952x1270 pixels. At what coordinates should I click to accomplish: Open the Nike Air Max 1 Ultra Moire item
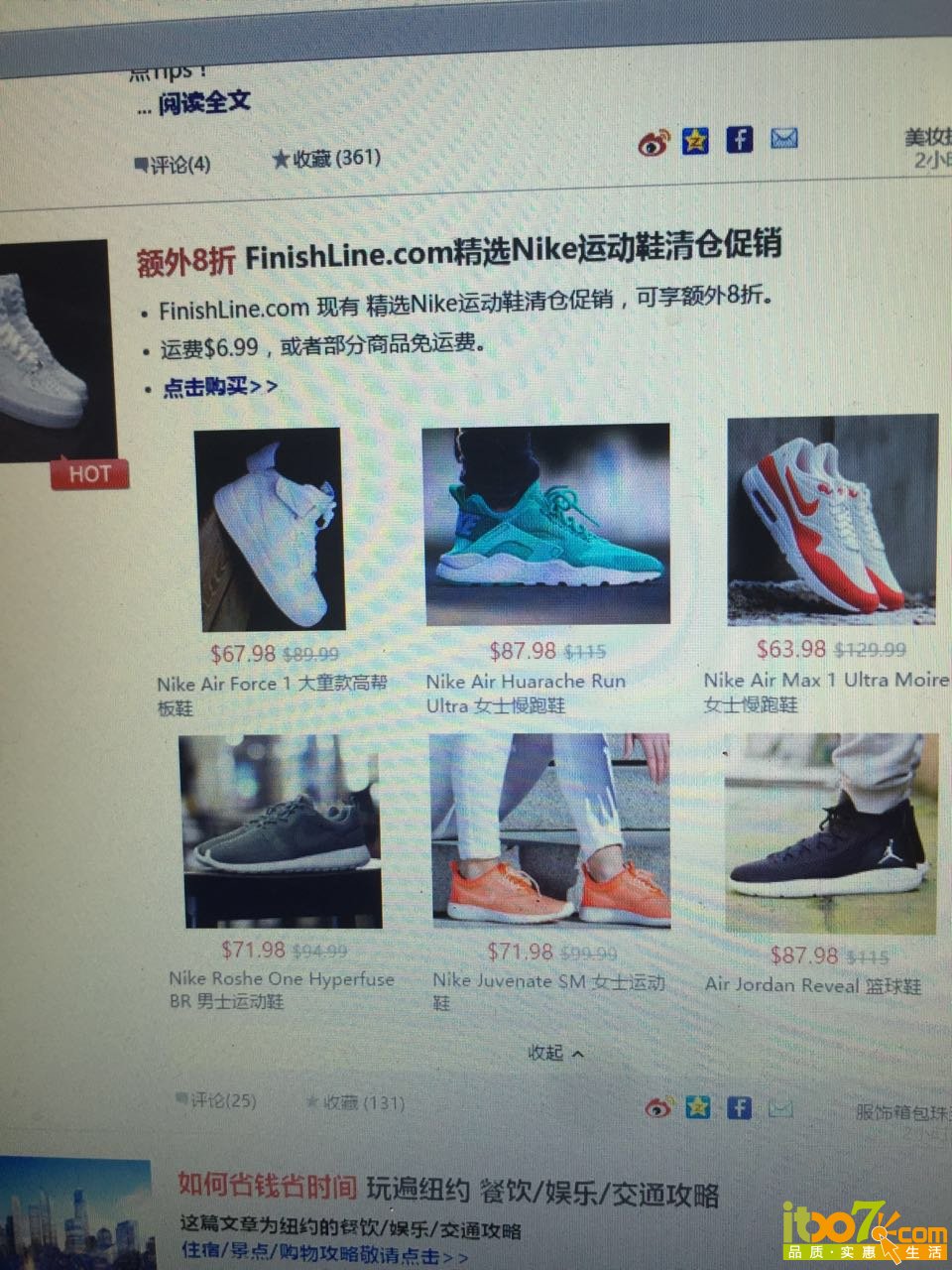(831, 519)
